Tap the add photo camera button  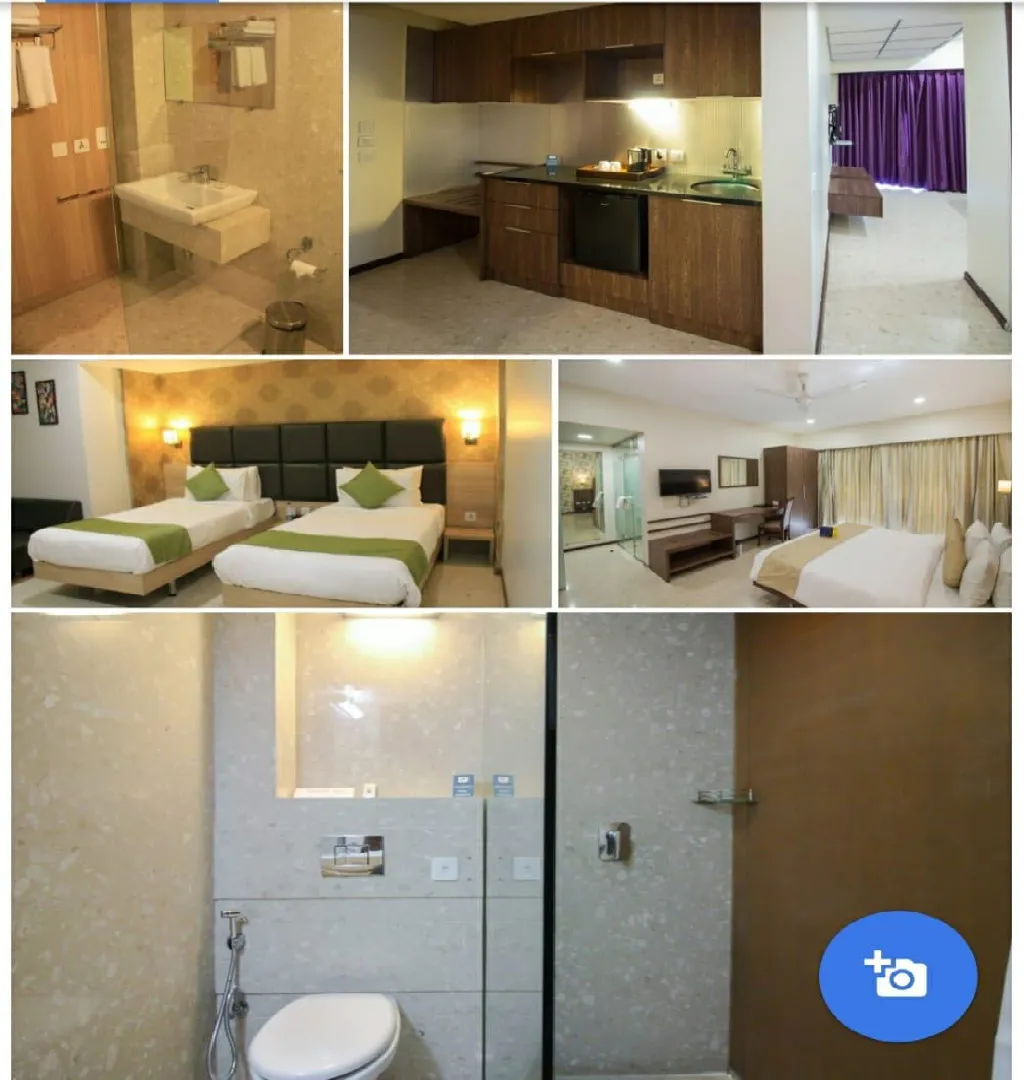click(897, 976)
